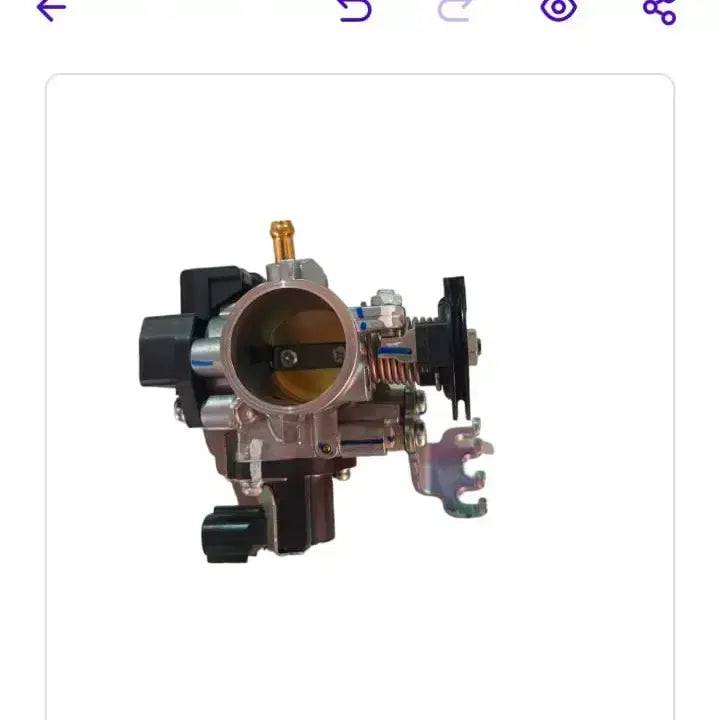
Task: Undo the last edit
Action: click(x=355, y=9)
